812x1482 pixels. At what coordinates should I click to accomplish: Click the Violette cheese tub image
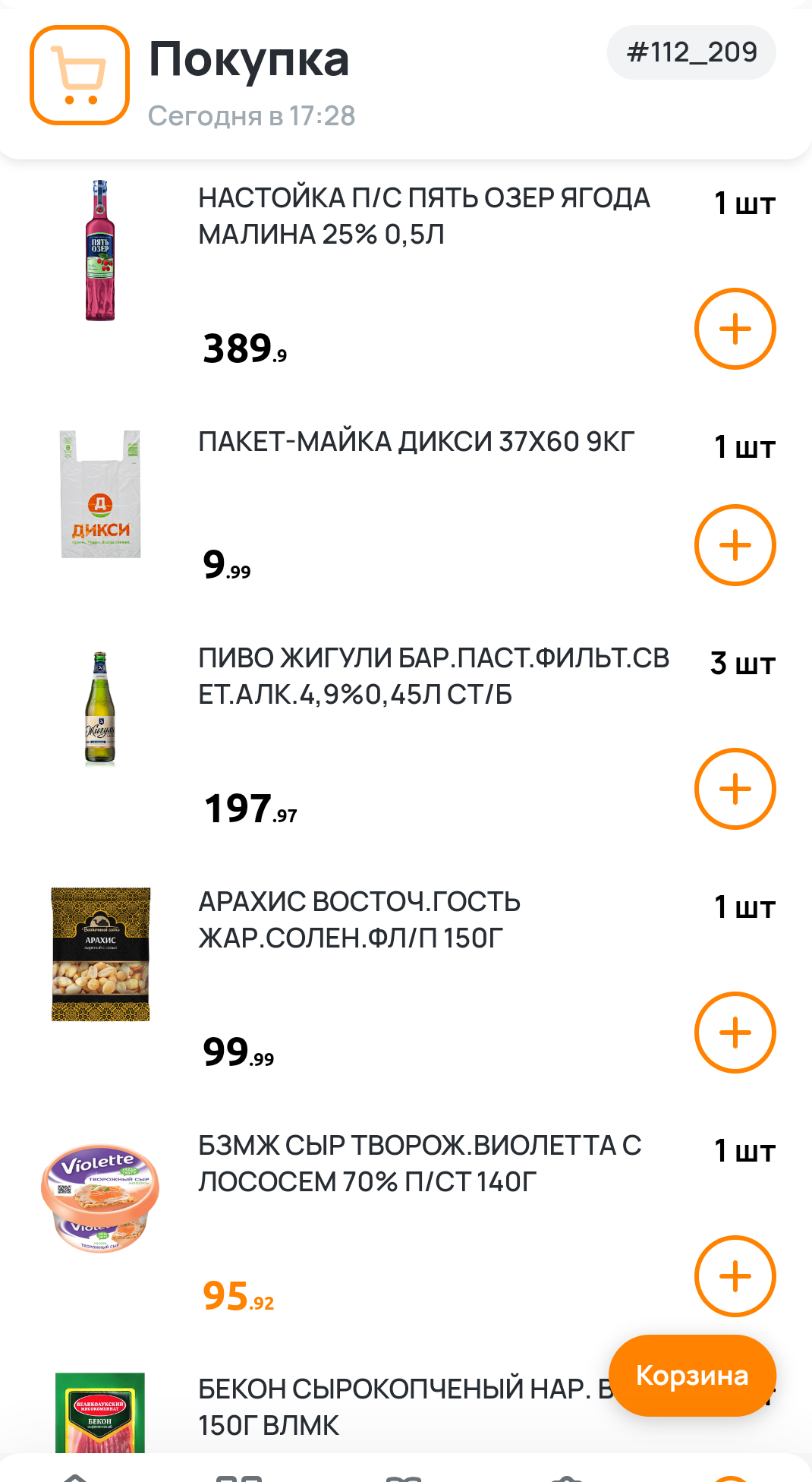[99, 1194]
